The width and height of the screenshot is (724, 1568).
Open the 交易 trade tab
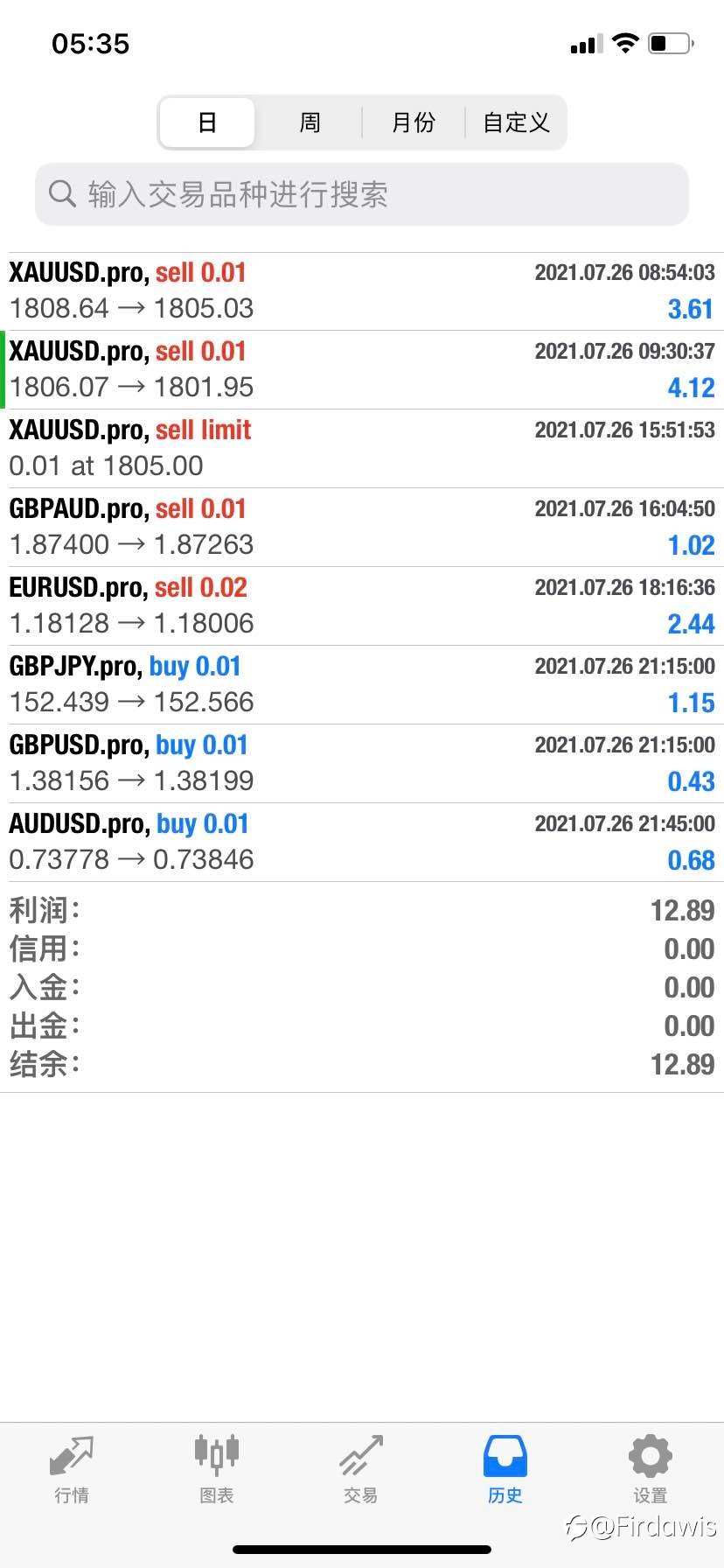click(x=360, y=1470)
